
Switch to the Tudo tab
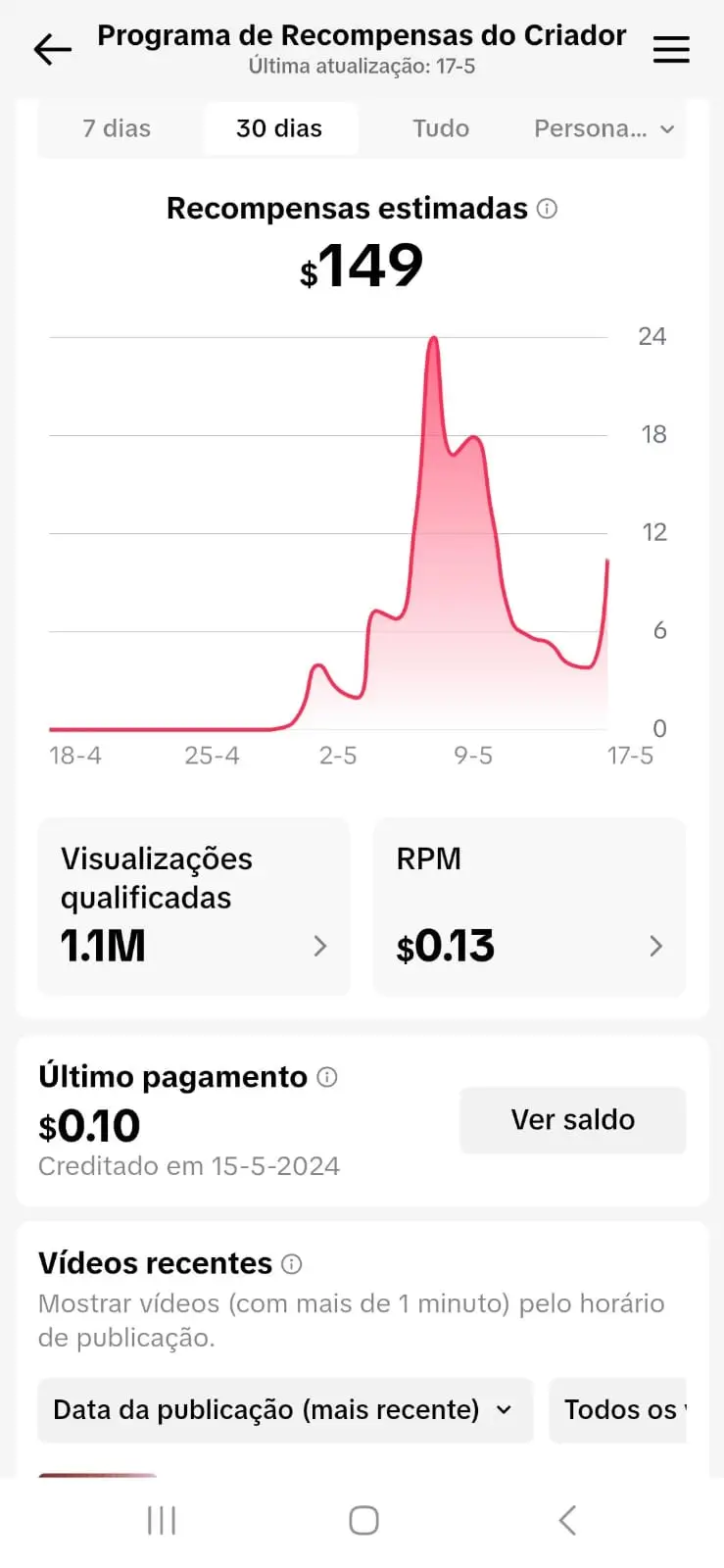point(441,128)
